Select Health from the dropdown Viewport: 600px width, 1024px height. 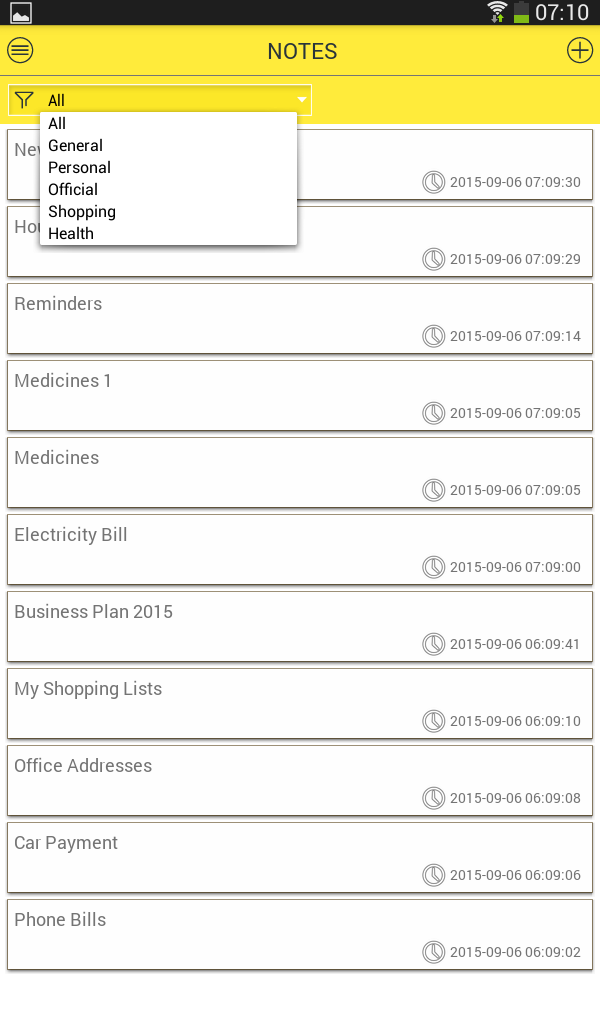[x=168, y=234]
